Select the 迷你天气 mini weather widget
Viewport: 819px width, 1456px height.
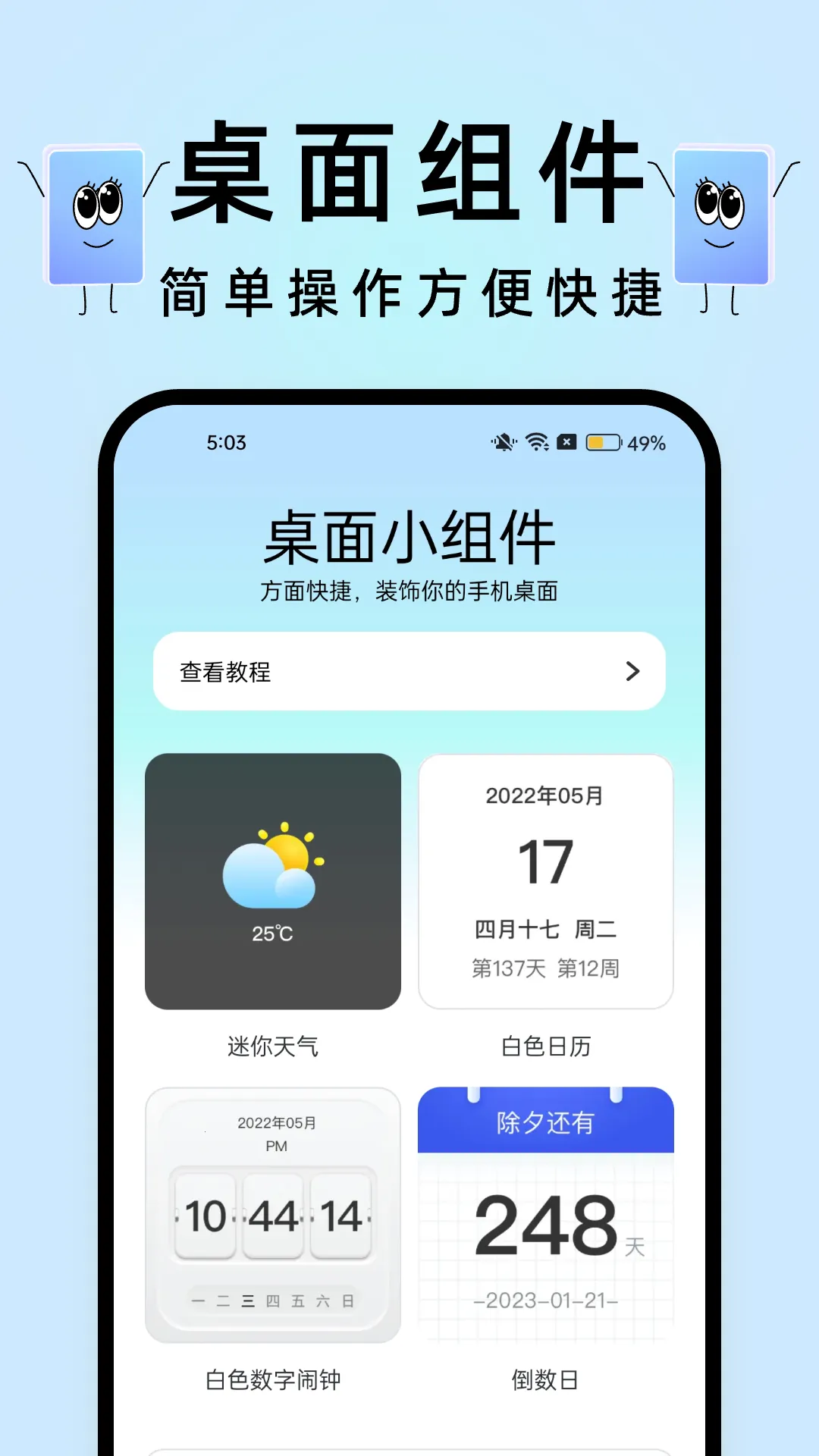tap(273, 880)
